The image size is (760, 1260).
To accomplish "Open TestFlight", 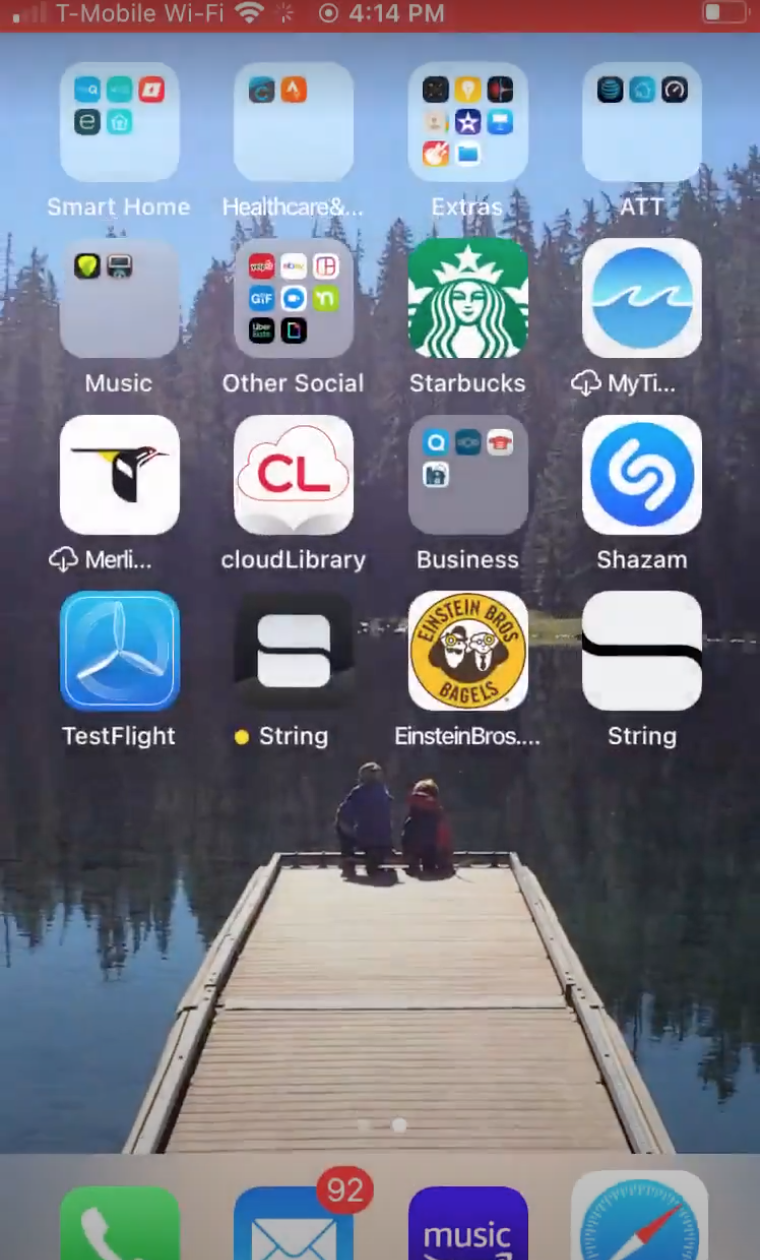I will tap(120, 651).
